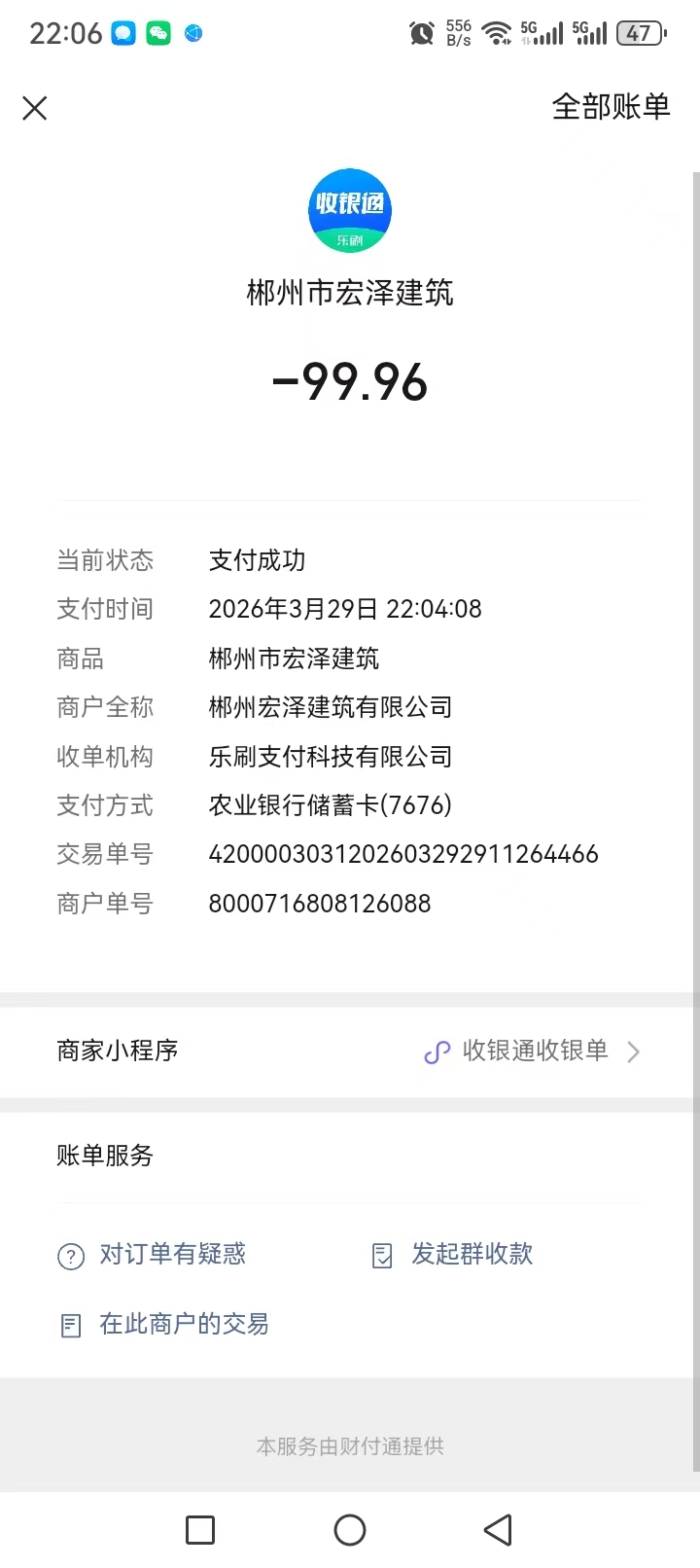Viewport: 700px width, 1568px height.
Task: Start a group collection via 发起群收款
Action: [453, 1255]
